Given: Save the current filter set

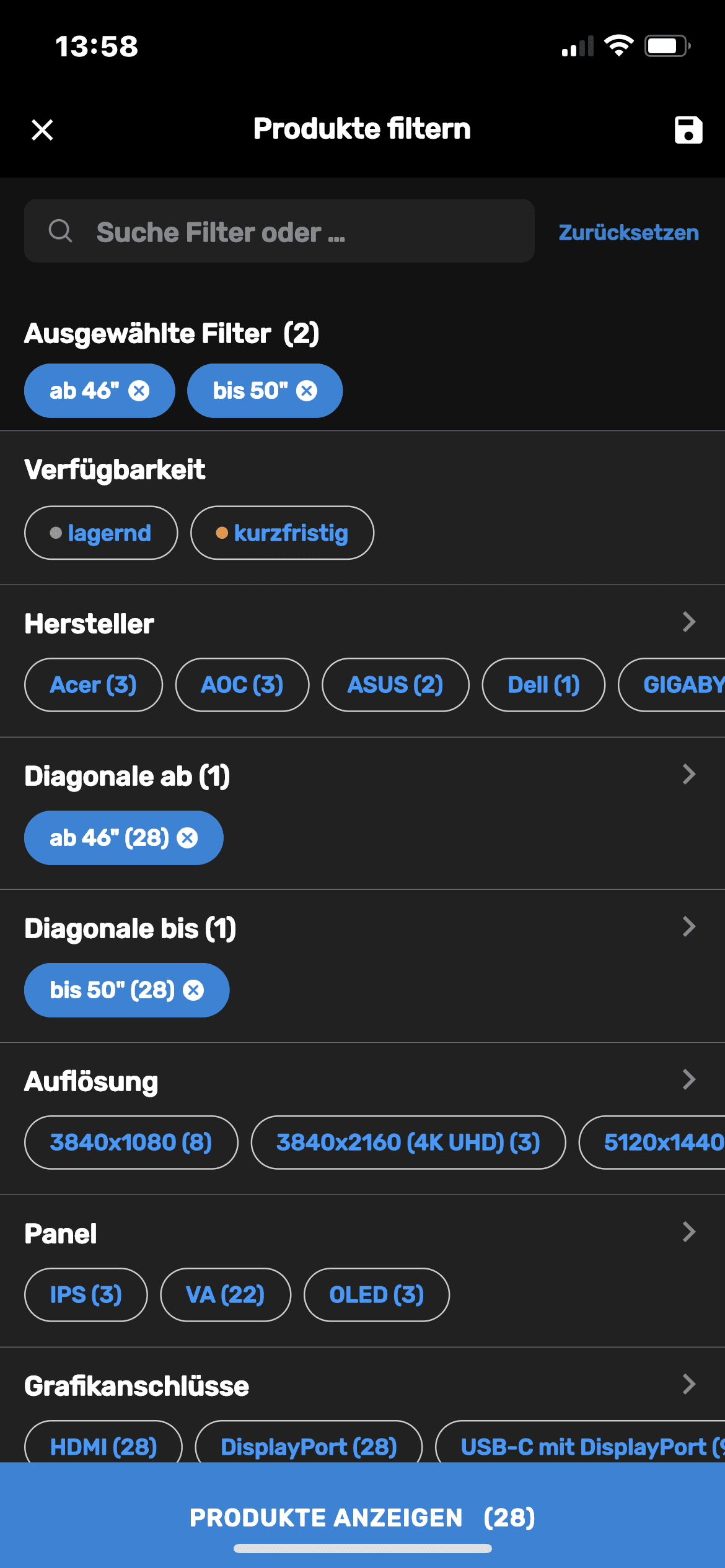Looking at the screenshot, I should click(x=688, y=130).
